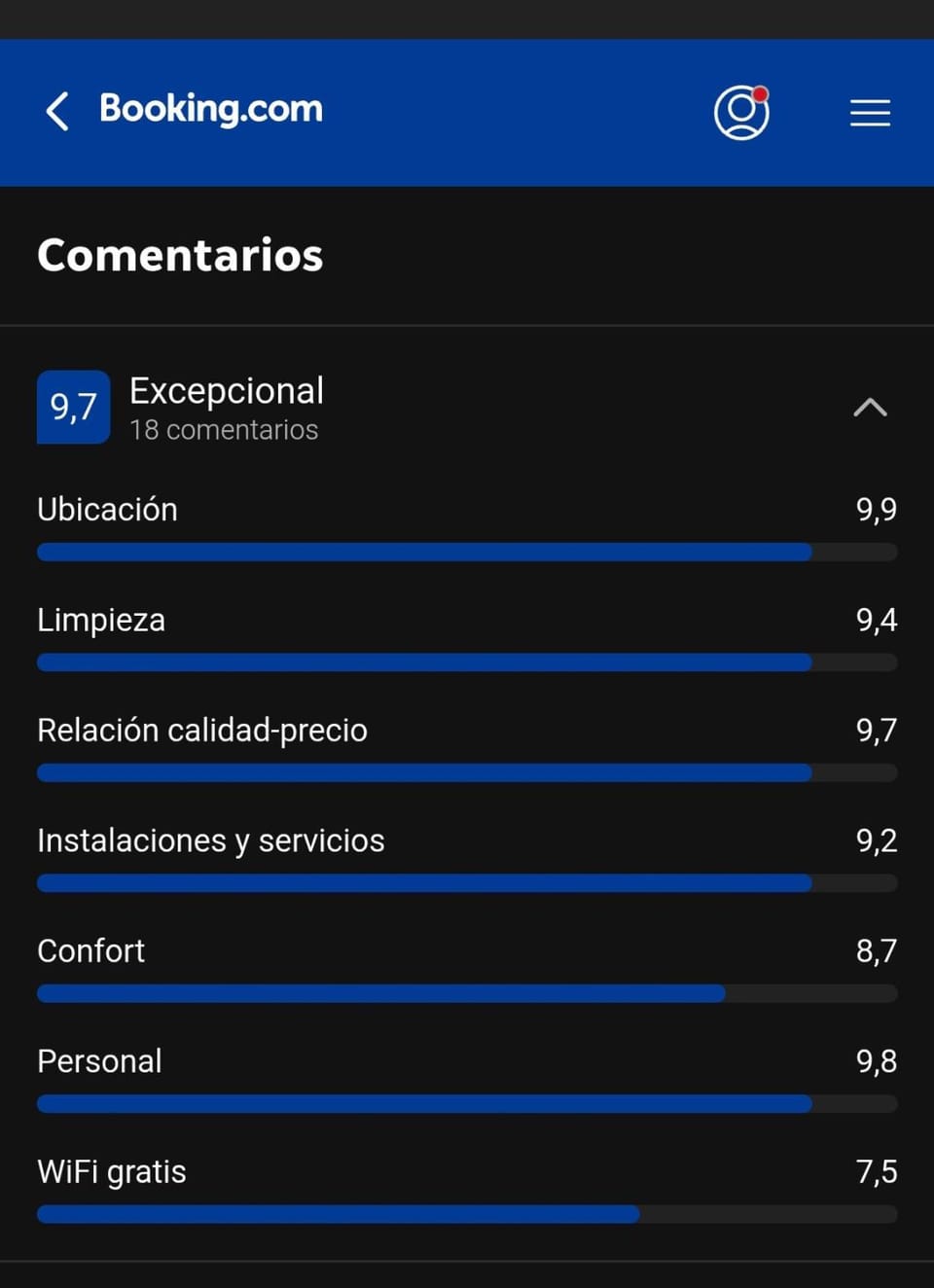Collapse the Excepcional ratings section
Screen dimensions: 934x1288
[870, 407]
